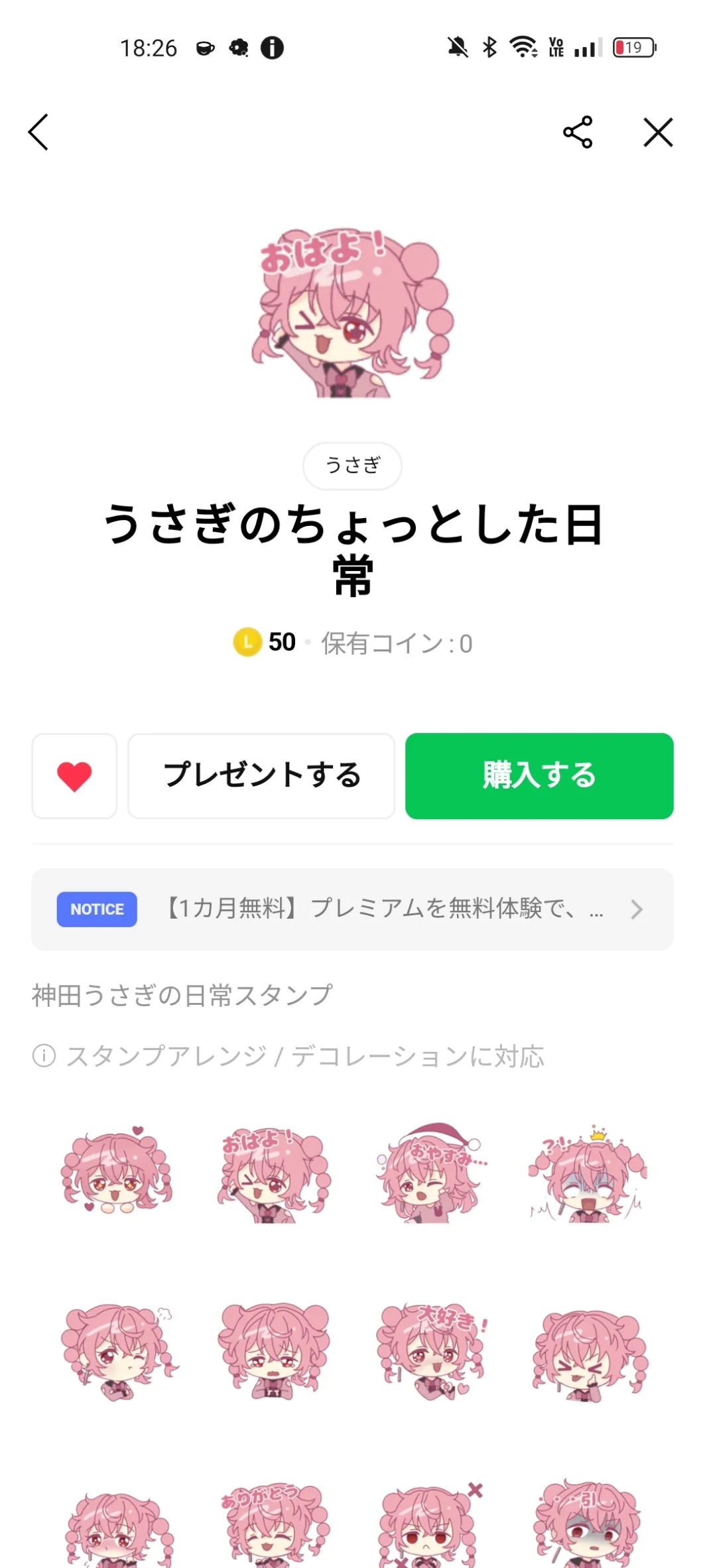Preview the crying sticker with crown
This screenshot has width=705, height=1568.
(588, 1174)
